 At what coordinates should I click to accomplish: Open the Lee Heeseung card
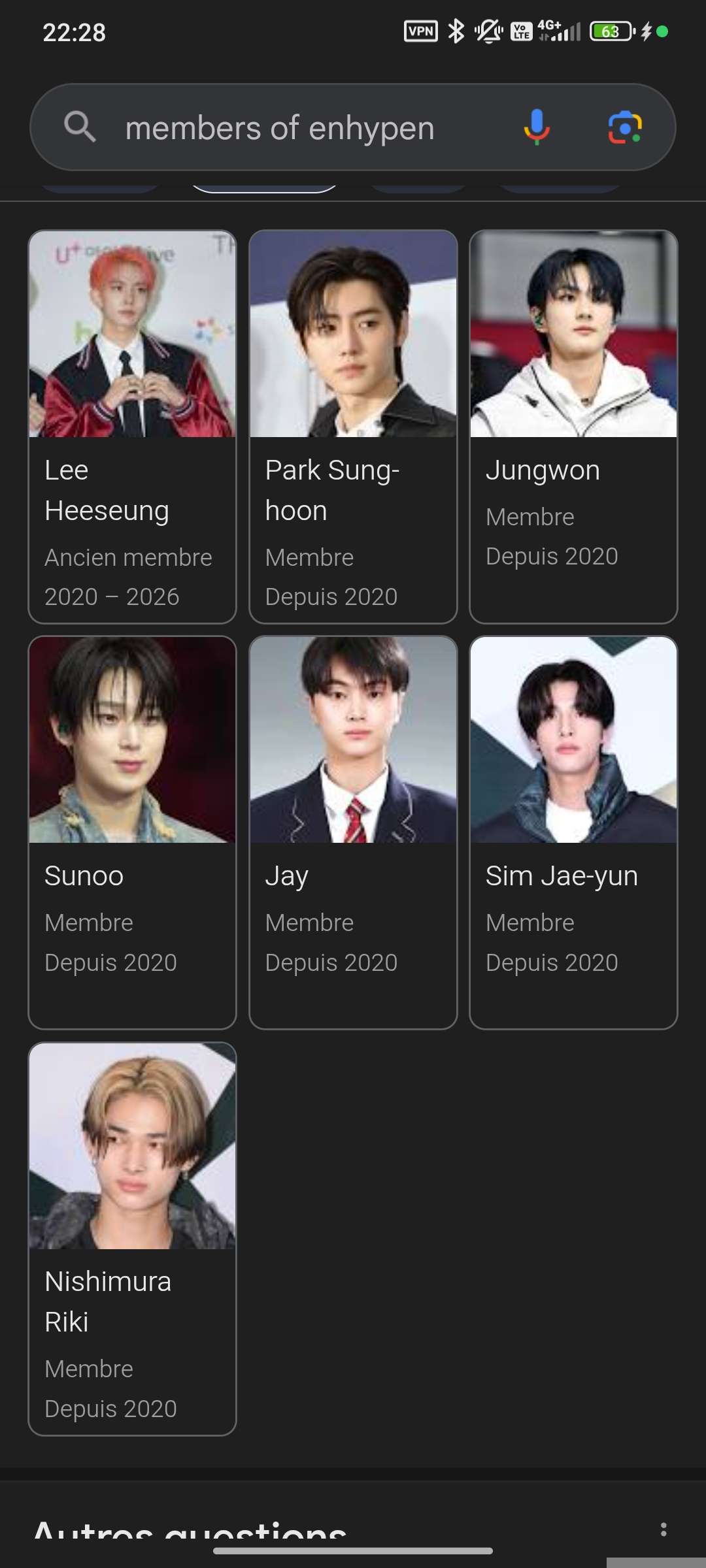(132, 427)
